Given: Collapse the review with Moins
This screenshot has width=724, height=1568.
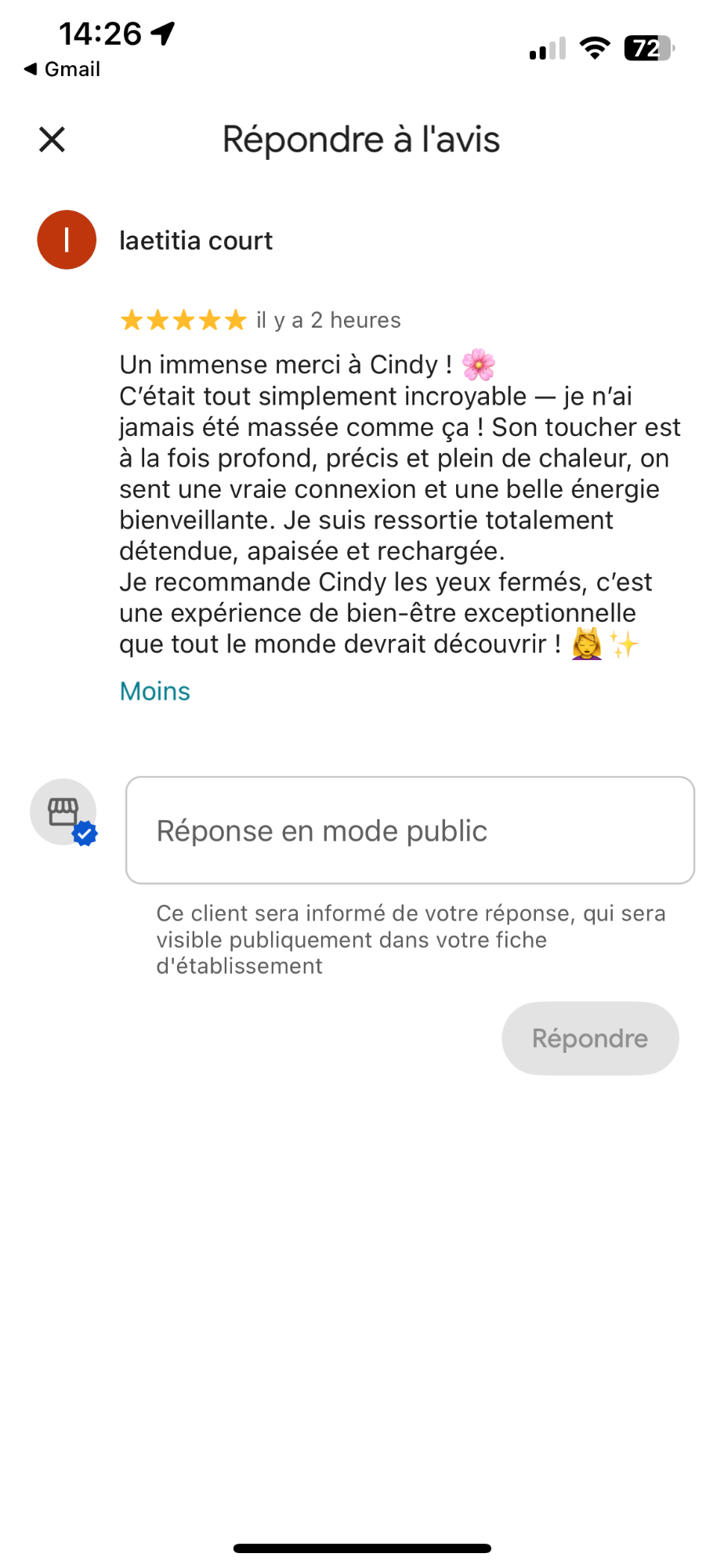Looking at the screenshot, I should coord(154,691).
